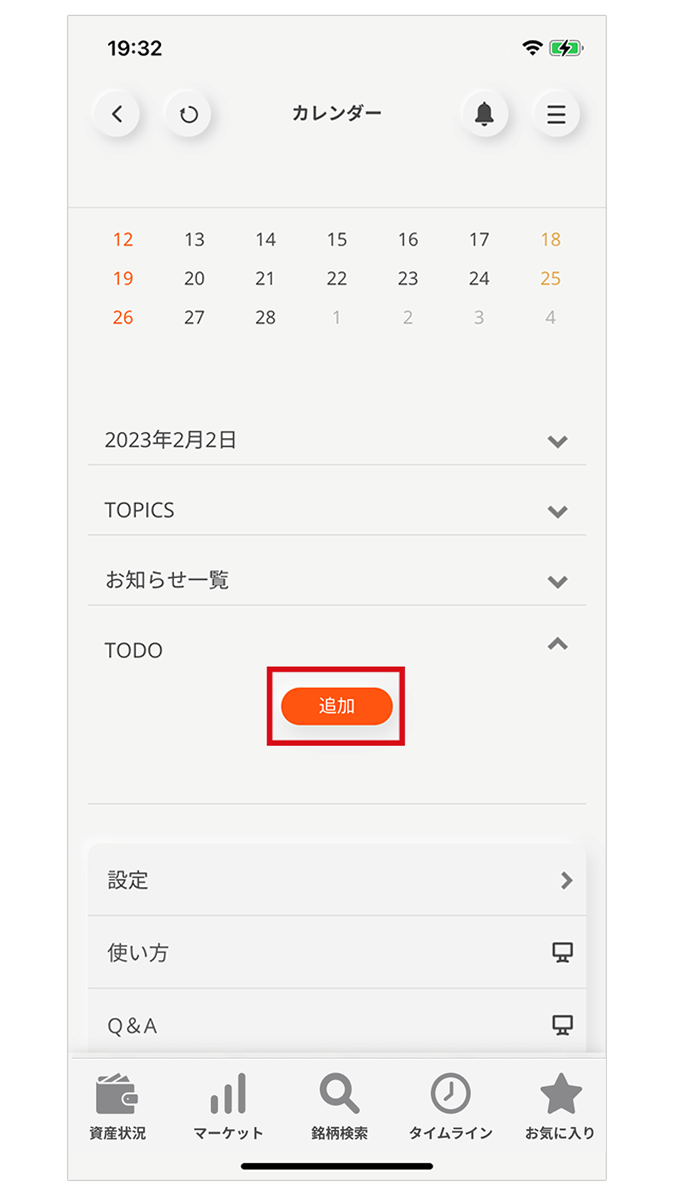Go back with the arrow icon
Image resolution: width=675 pixels, height=1200 pixels.
(117, 114)
